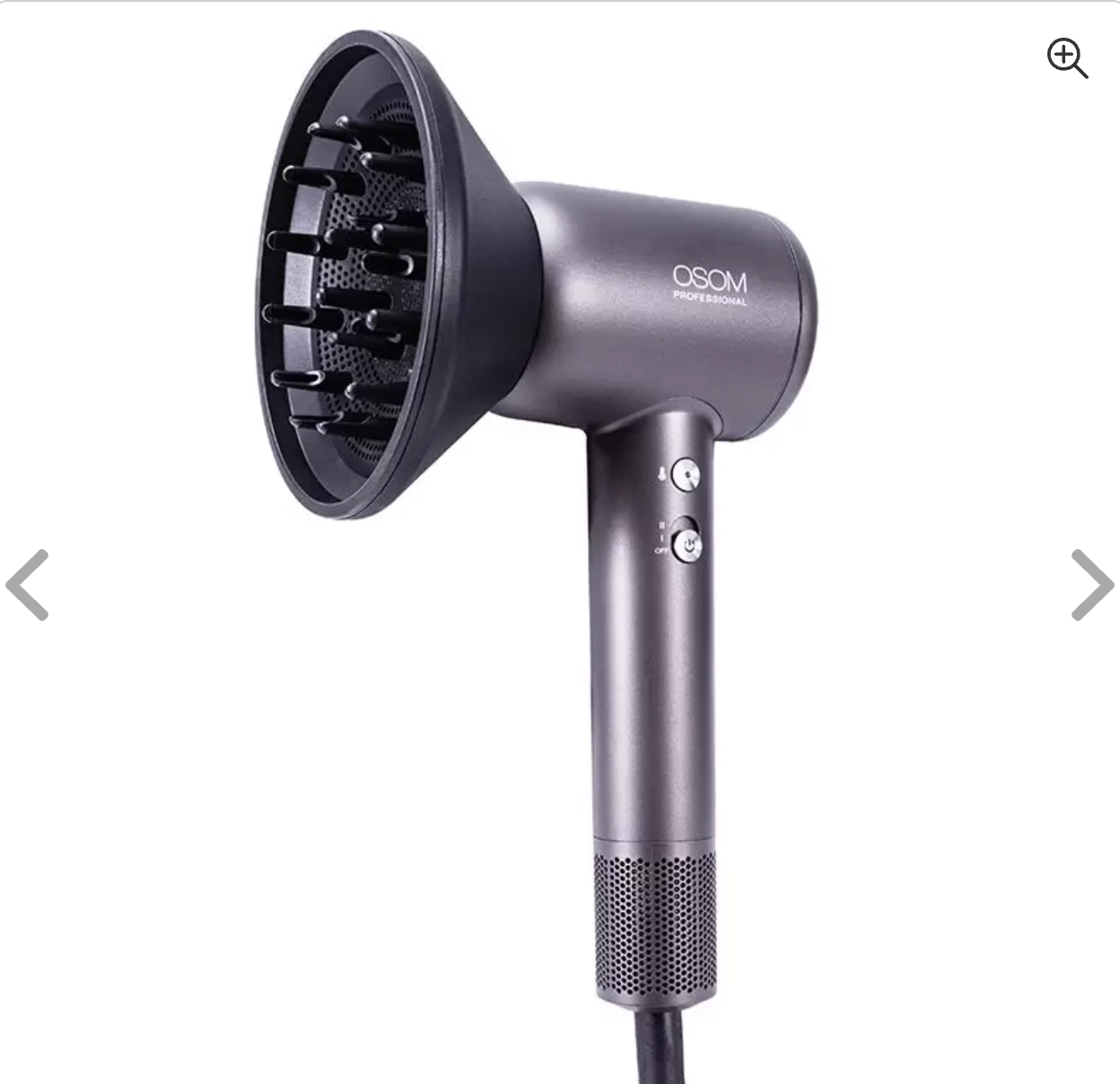Image resolution: width=1120 pixels, height=1084 pixels.
Task: Show the previous product photo
Action: tap(27, 585)
